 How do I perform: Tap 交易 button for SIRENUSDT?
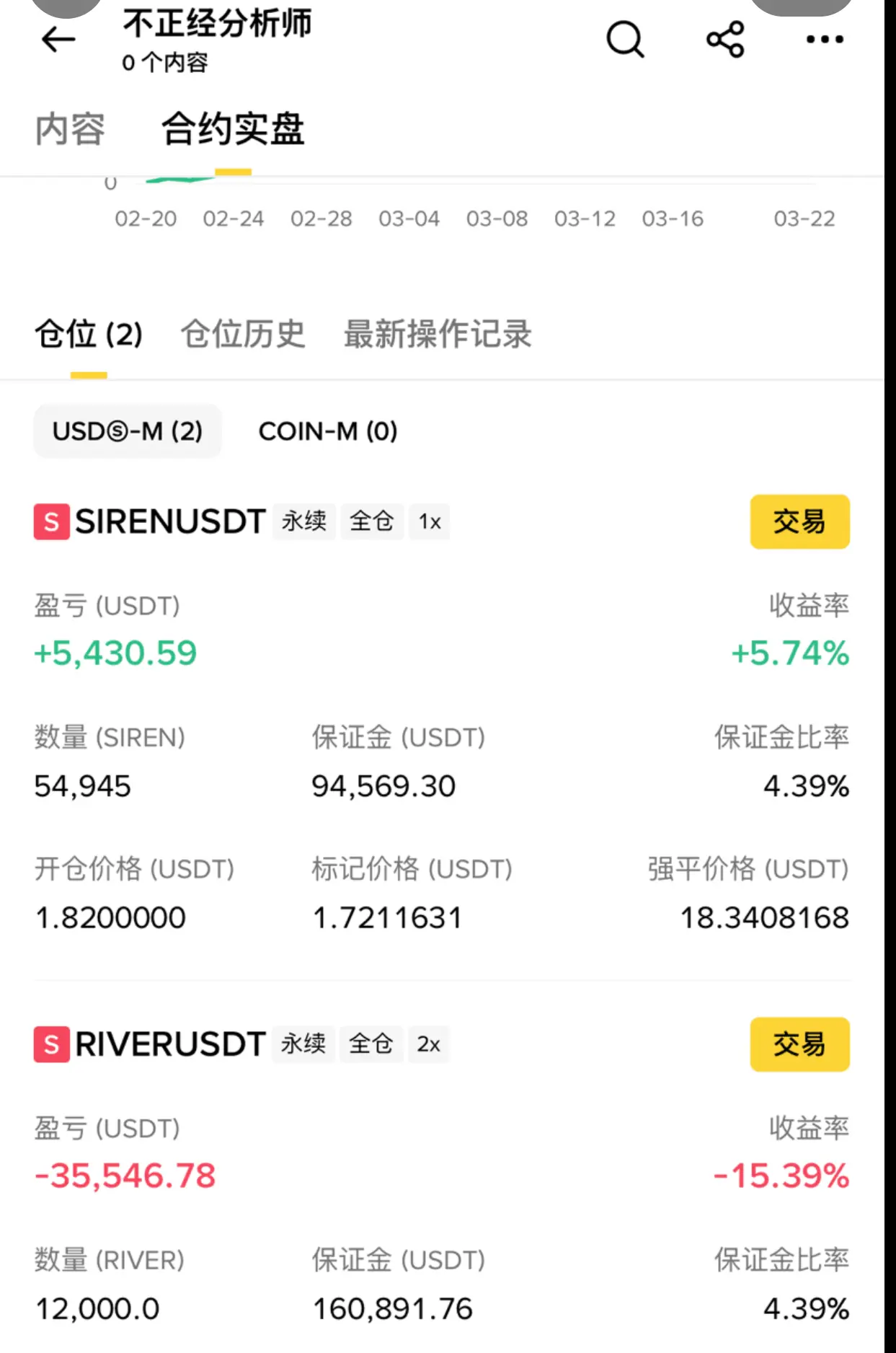799,521
